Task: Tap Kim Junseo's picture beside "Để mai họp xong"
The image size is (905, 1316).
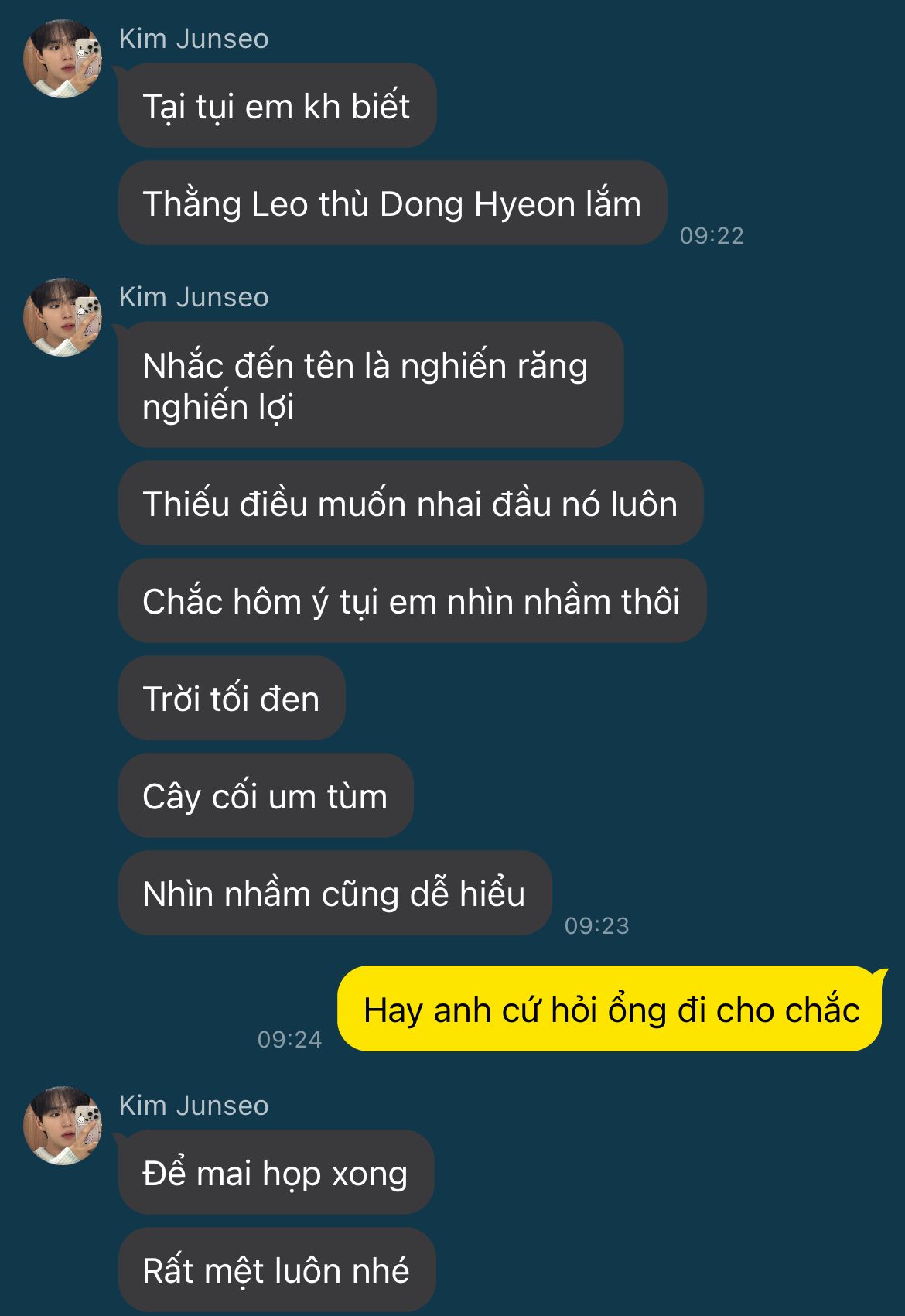Action: pyautogui.click(x=63, y=1126)
